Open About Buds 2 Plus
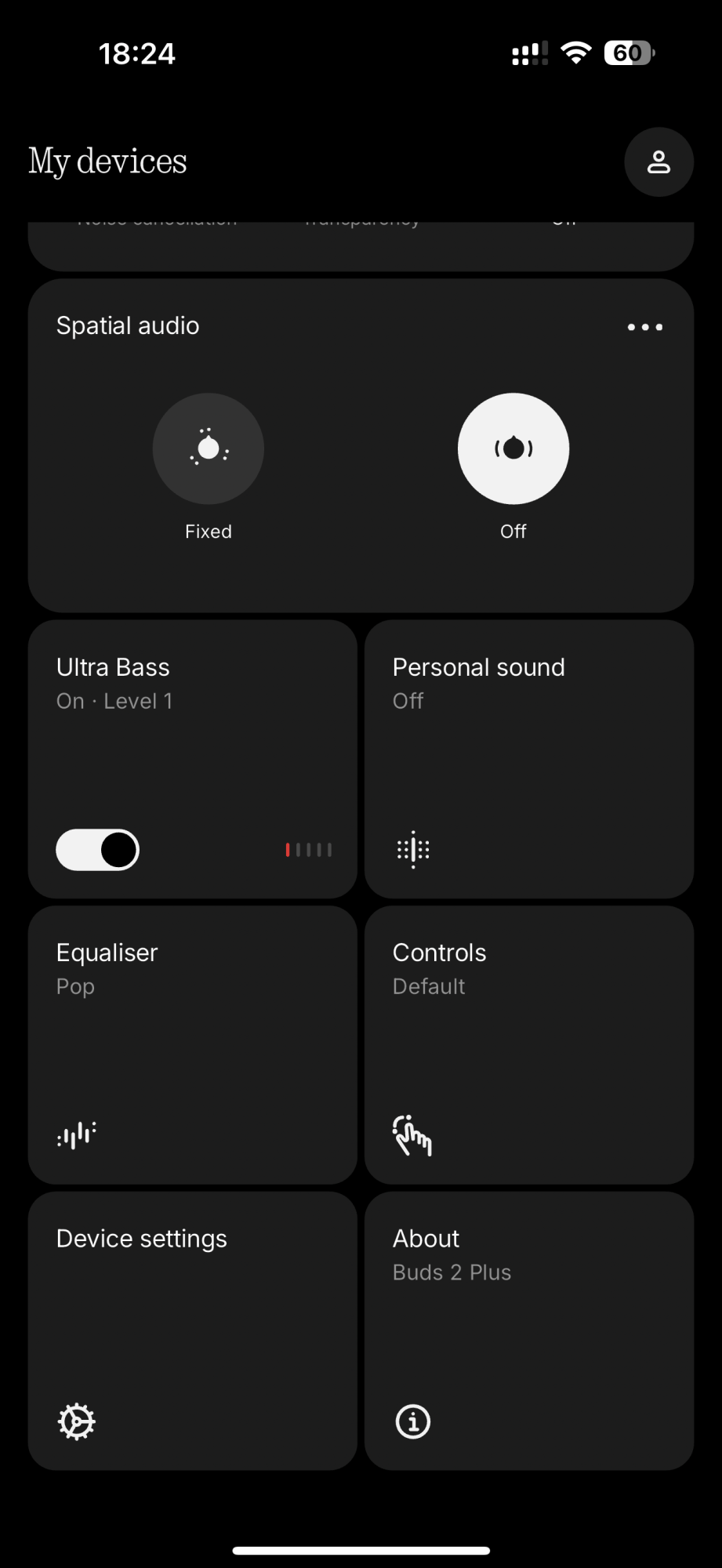Screen dimensions: 722x1568 (528, 1330)
